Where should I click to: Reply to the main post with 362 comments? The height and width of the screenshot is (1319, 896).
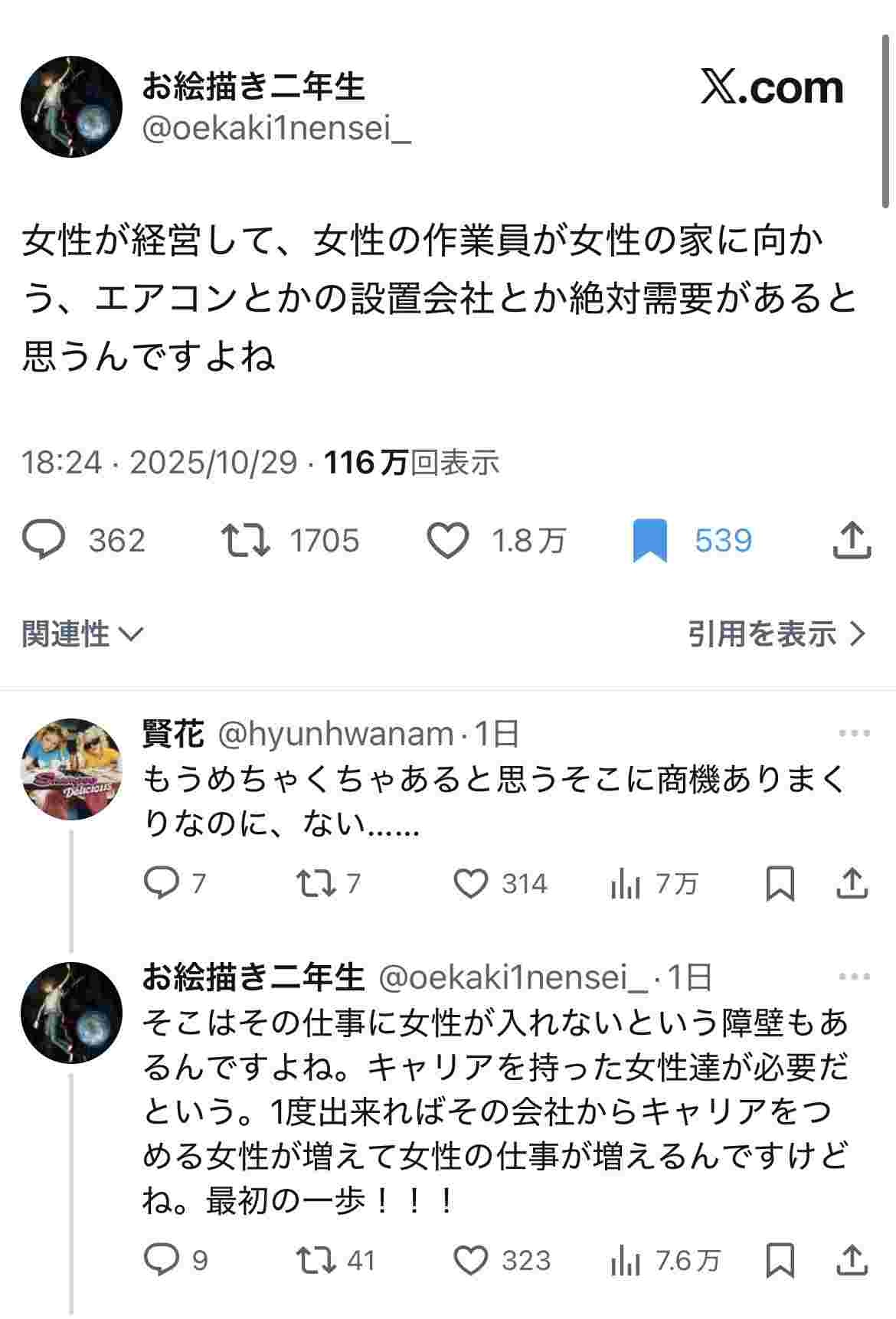[x=44, y=540]
